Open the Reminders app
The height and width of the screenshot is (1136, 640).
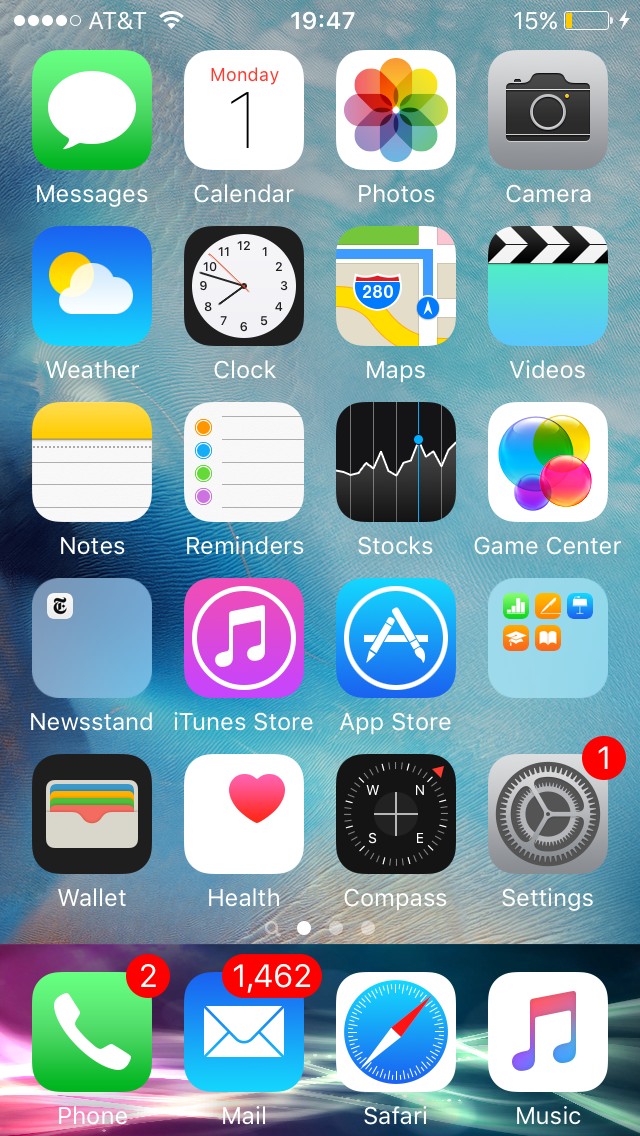click(244, 462)
